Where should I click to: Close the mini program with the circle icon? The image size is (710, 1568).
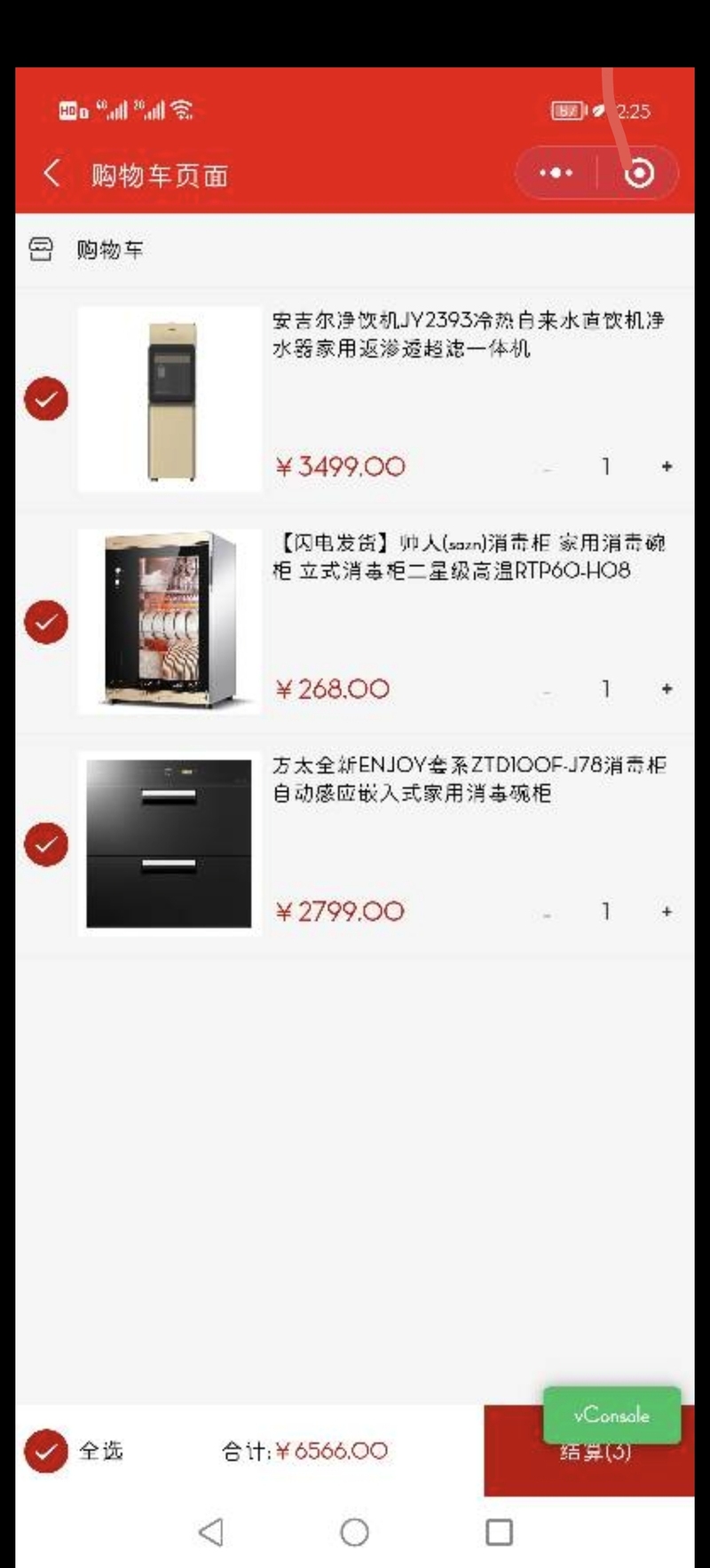click(639, 173)
